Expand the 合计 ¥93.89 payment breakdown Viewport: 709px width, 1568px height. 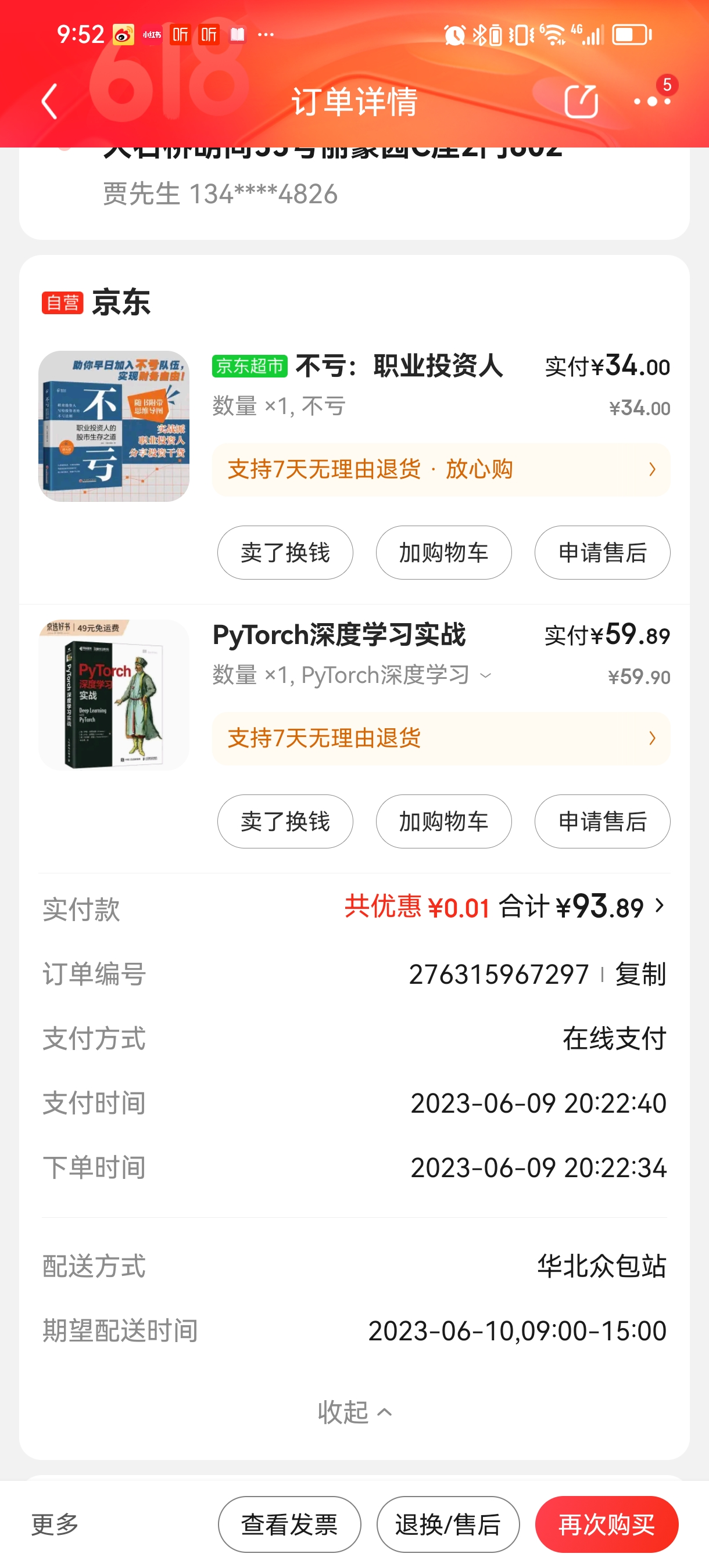pos(659,907)
